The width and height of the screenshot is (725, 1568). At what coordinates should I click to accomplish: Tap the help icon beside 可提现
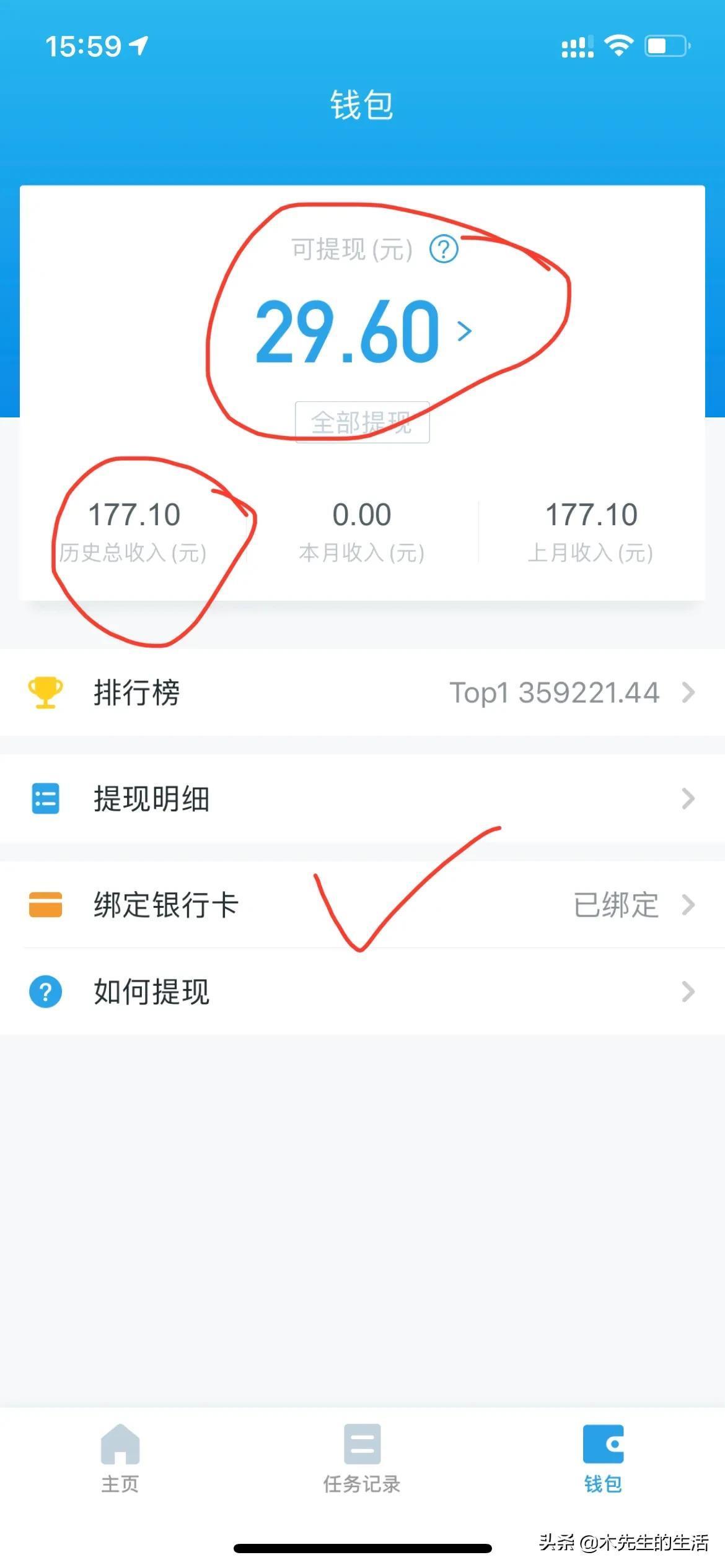[x=444, y=250]
